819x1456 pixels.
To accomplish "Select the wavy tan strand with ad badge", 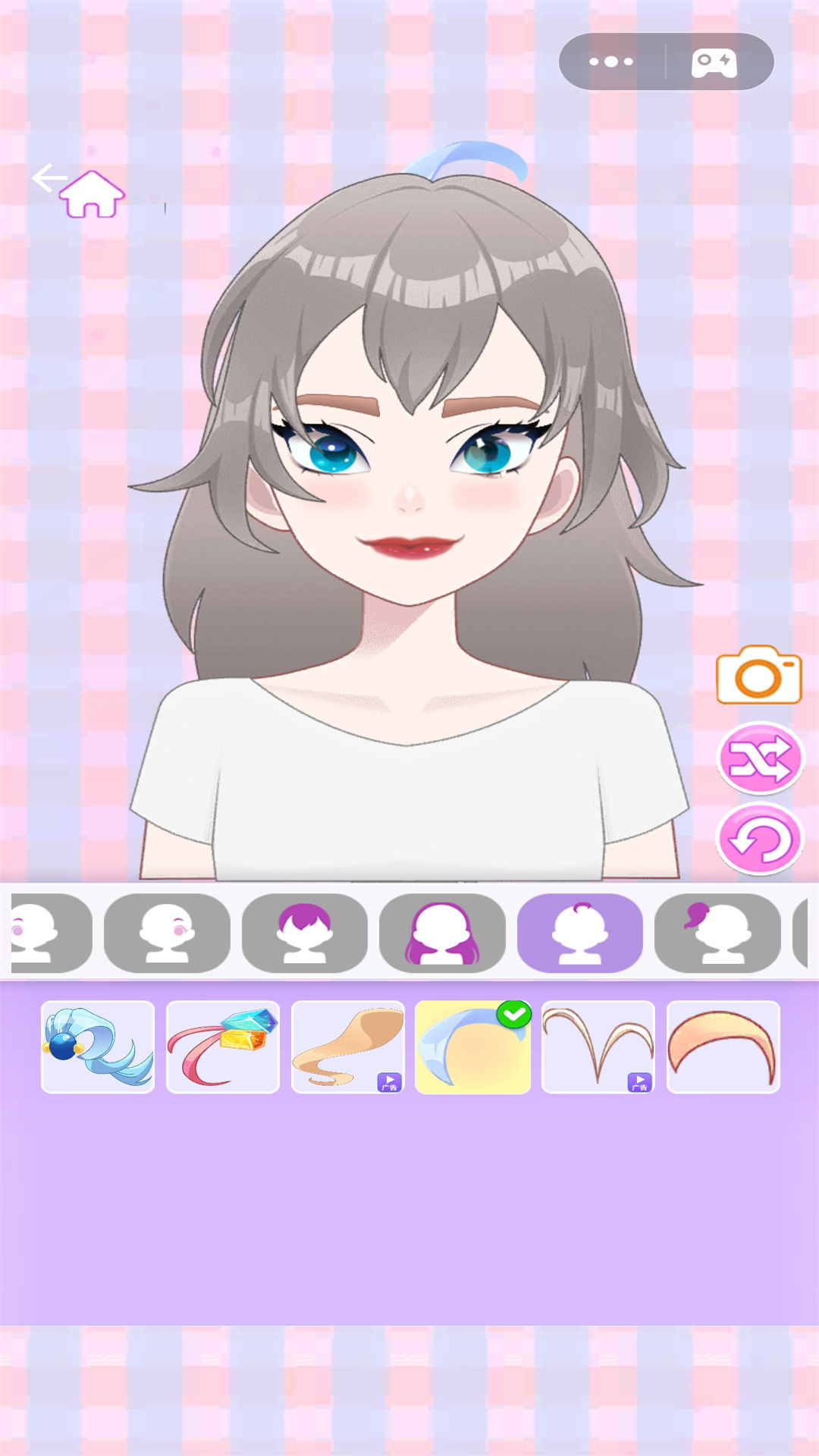I will 348,1047.
